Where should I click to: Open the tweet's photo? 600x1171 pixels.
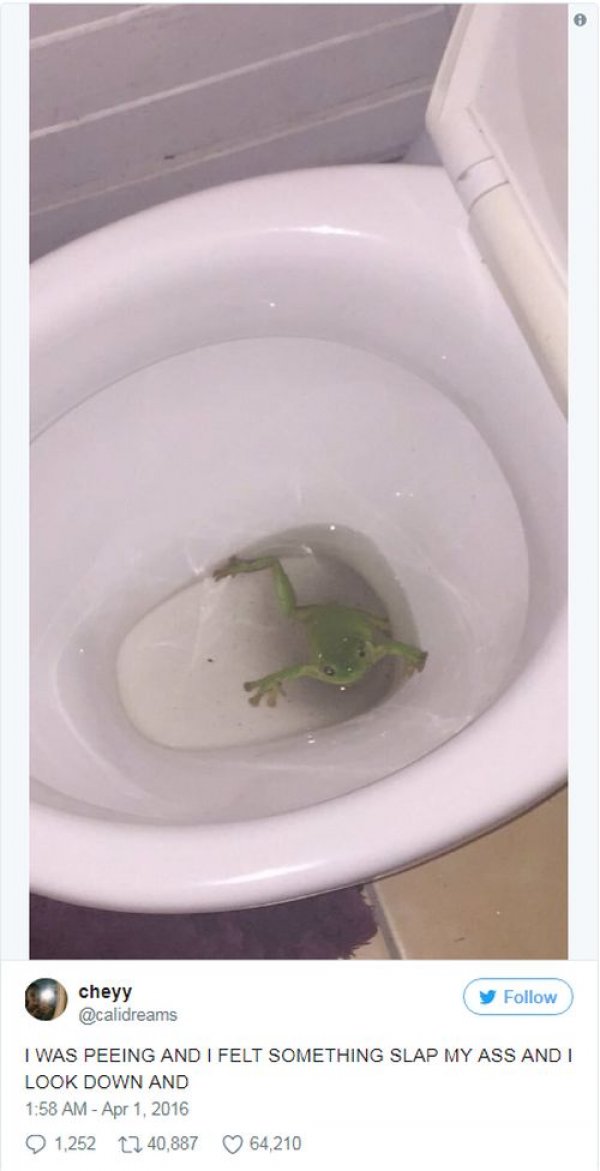(x=298, y=480)
